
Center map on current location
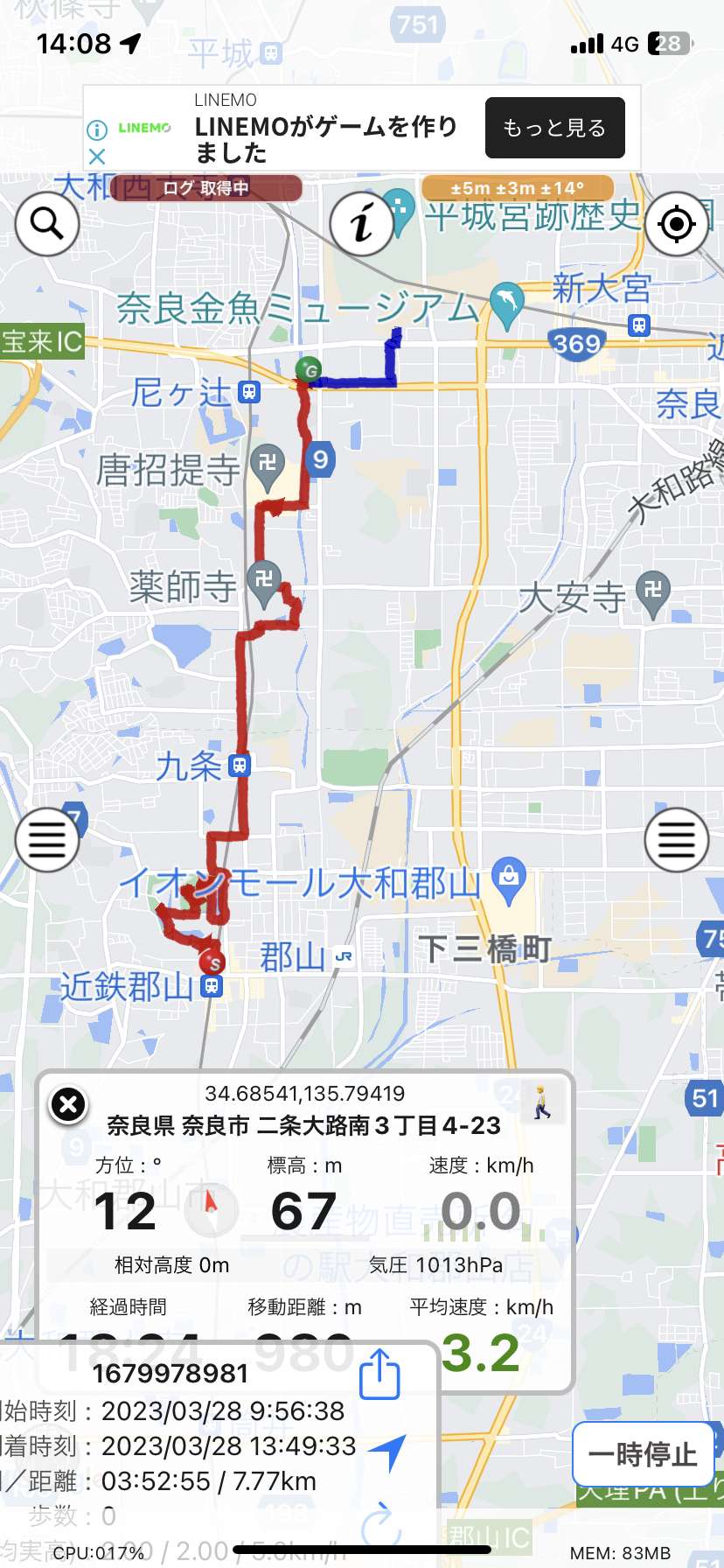(676, 224)
